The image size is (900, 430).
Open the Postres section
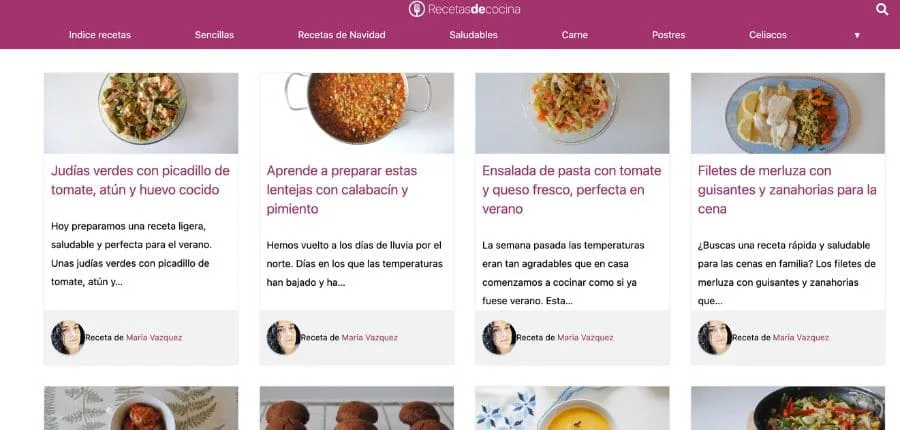(668, 35)
